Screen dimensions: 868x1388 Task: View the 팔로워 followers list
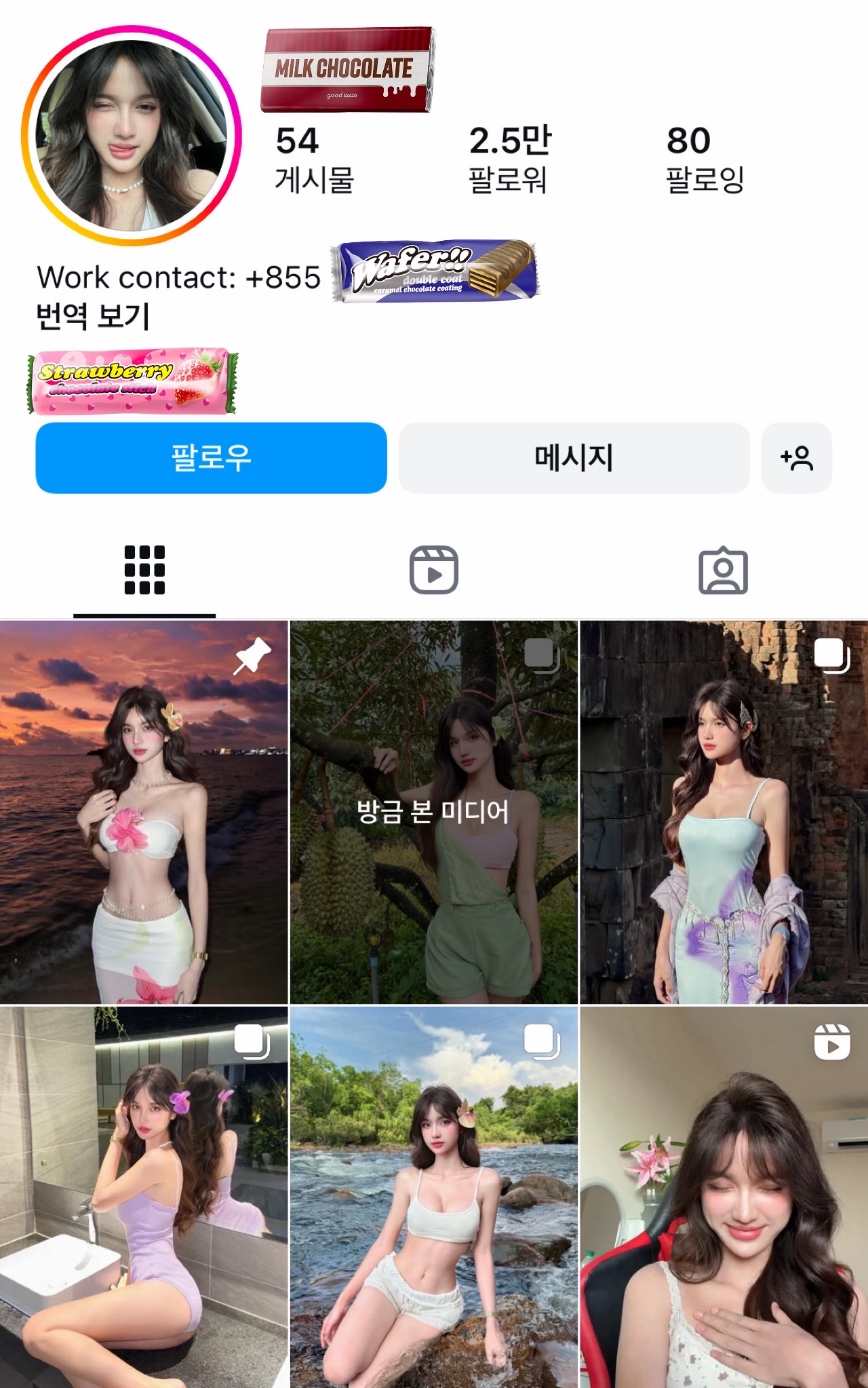[x=509, y=159]
